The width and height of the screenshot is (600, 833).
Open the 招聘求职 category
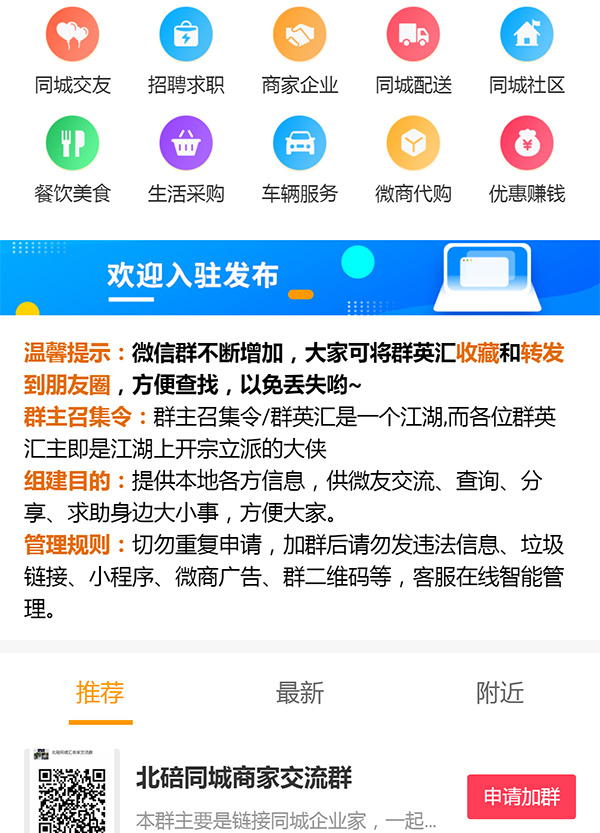tap(186, 50)
